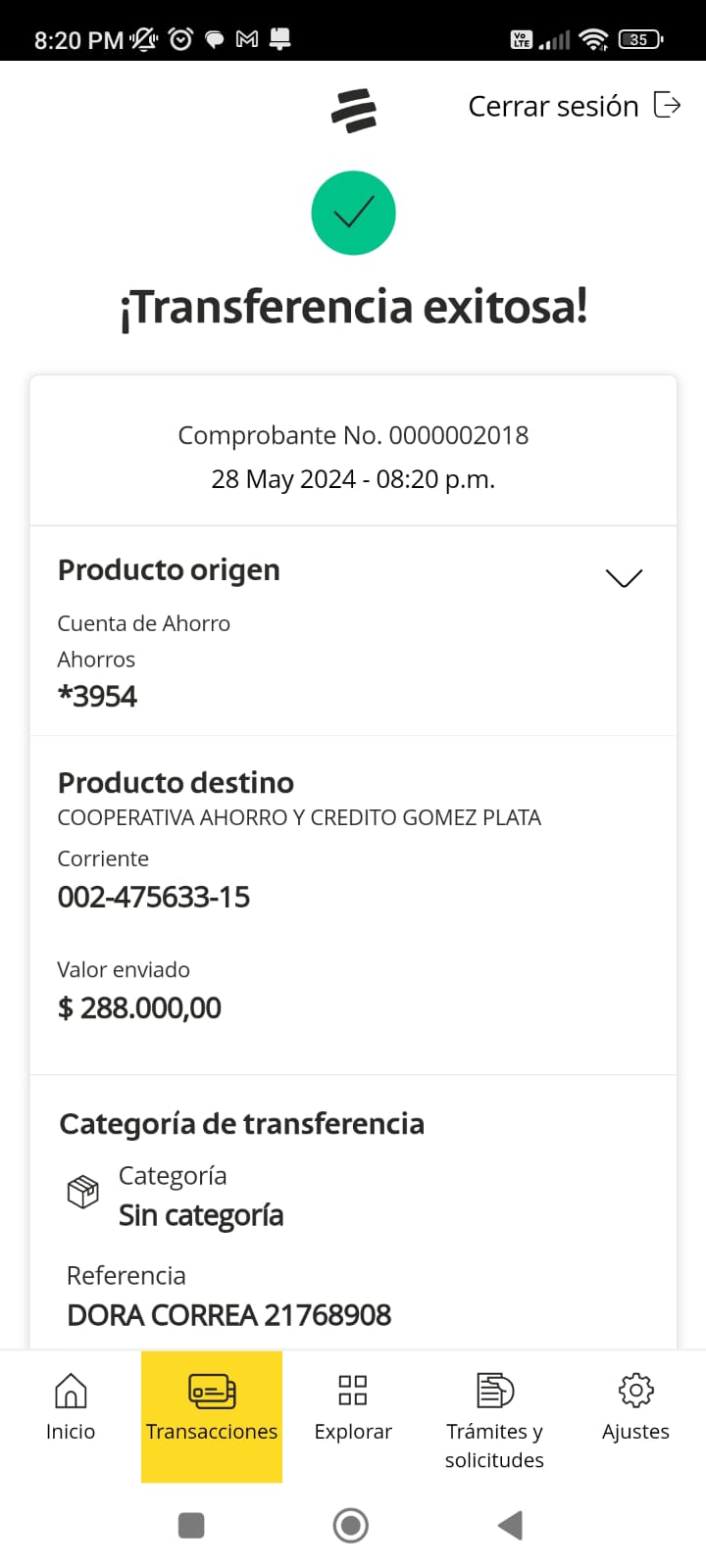Tap the system back button
The height and width of the screenshot is (1568, 706).
[510, 1525]
